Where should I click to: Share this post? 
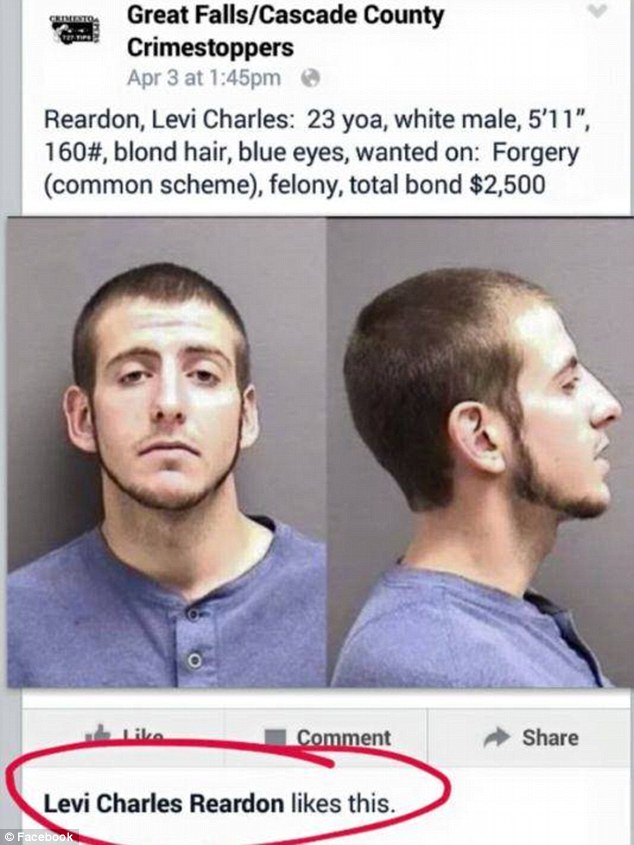tap(531, 737)
